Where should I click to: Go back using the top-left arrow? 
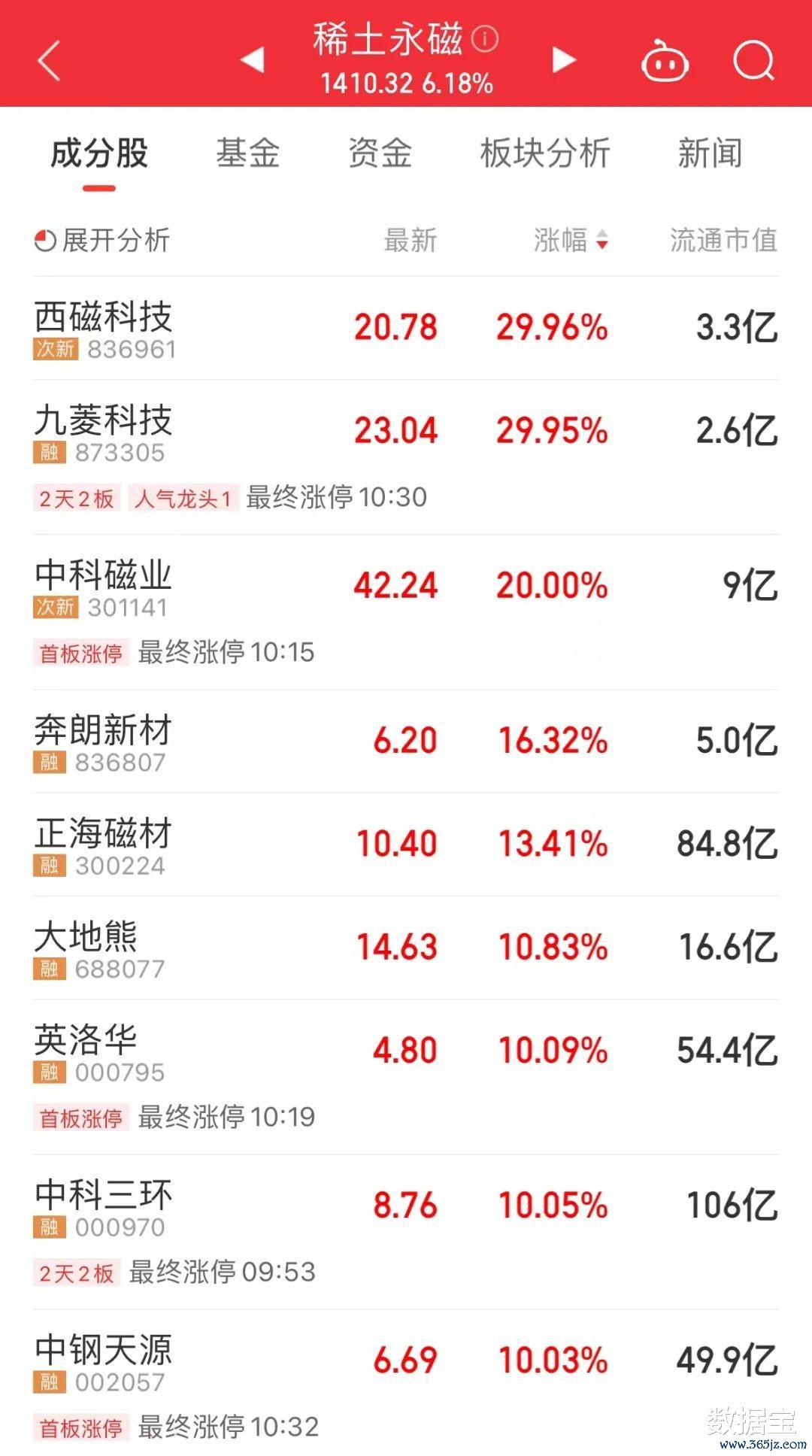(49, 61)
